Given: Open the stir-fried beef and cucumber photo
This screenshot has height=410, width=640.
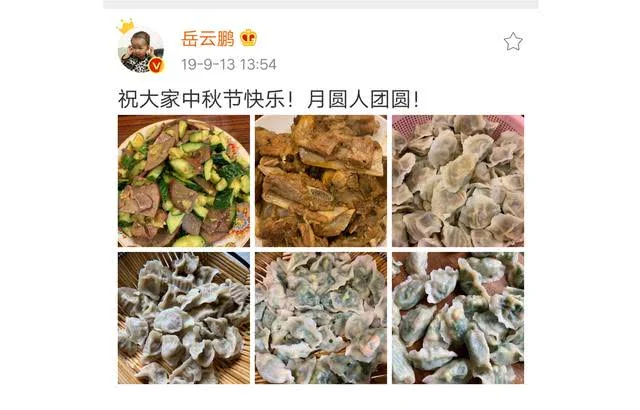Looking at the screenshot, I should [184, 181].
